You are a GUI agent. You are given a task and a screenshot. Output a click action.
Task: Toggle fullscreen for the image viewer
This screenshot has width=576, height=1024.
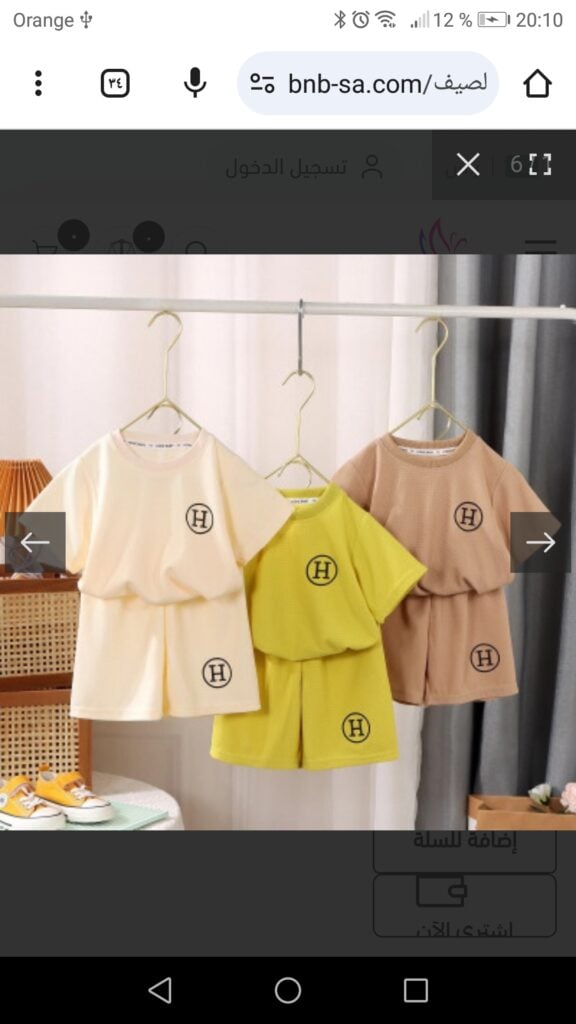point(540,165)
